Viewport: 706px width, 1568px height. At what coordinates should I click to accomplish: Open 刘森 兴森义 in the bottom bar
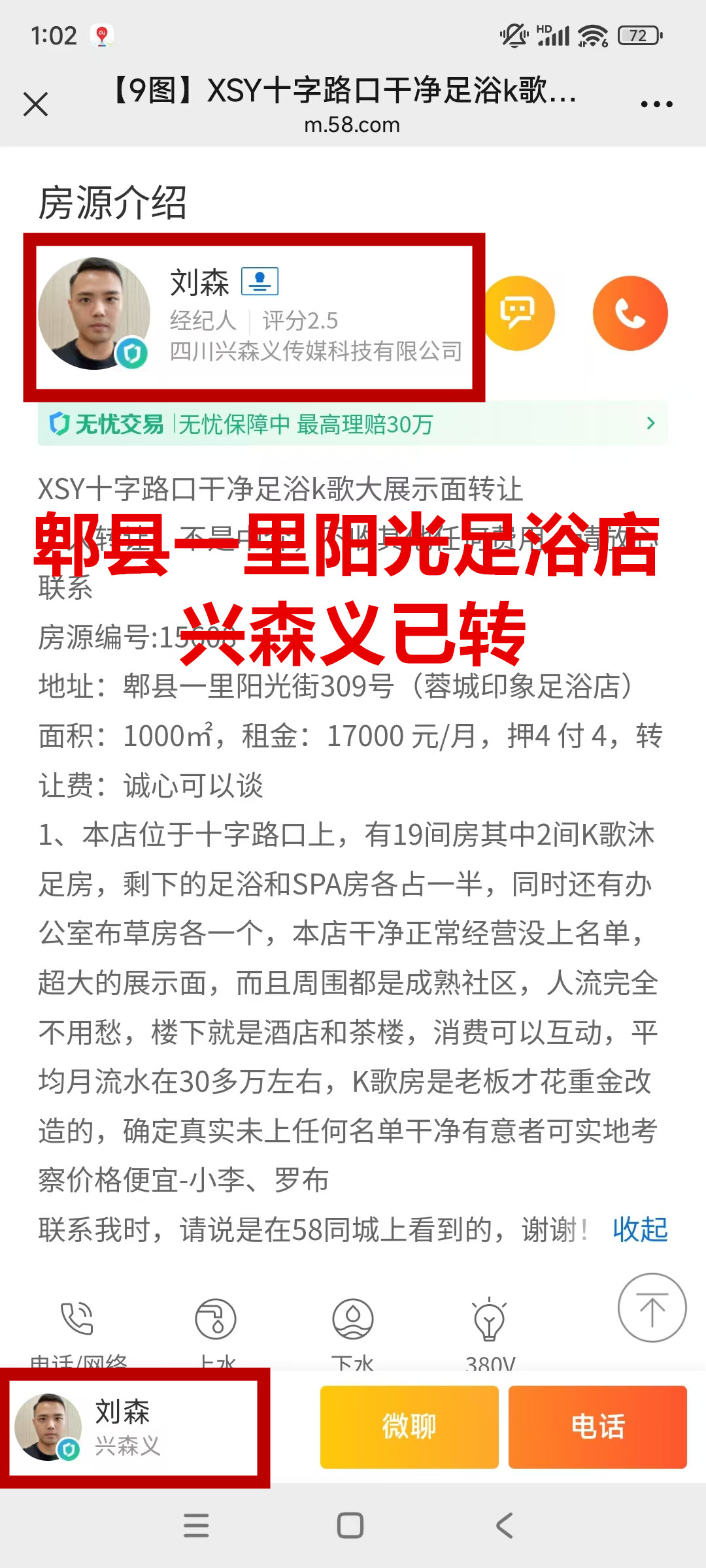coord(134,1428)
